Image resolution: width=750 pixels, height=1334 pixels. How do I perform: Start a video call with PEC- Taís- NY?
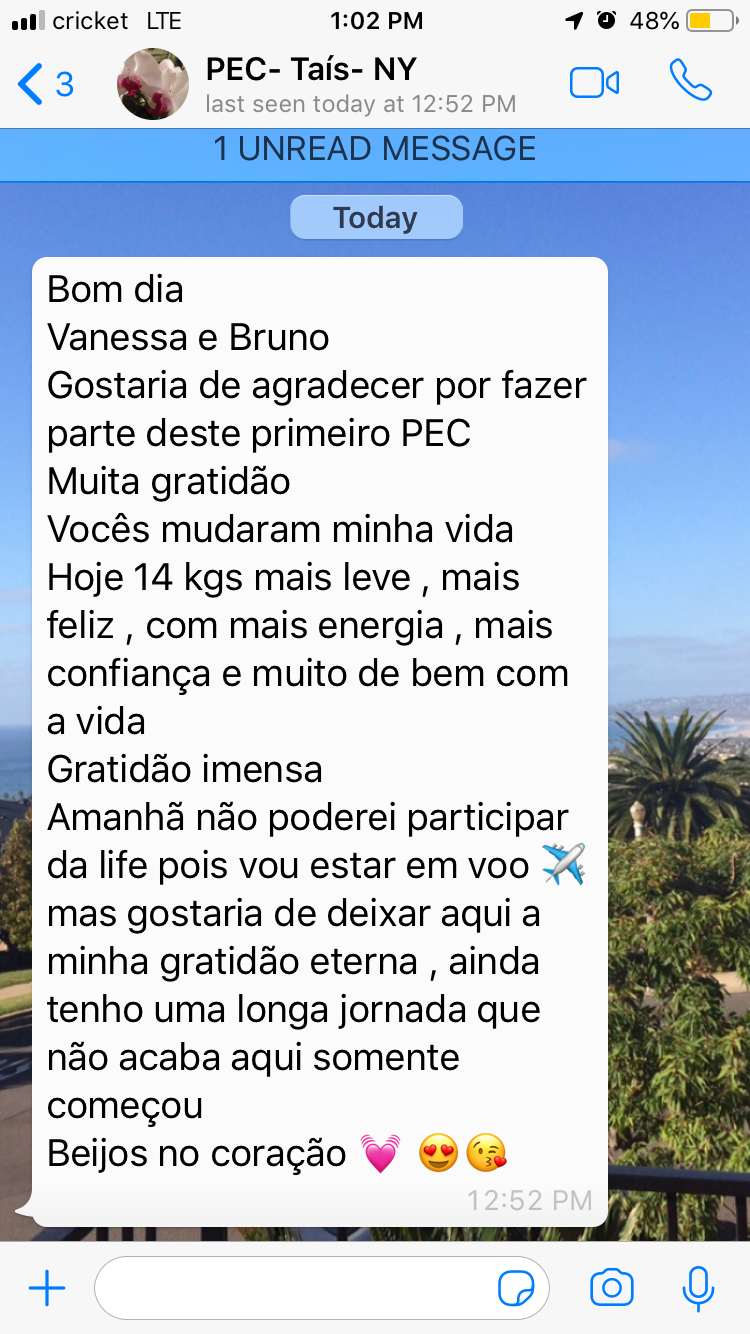pos(594,83)
